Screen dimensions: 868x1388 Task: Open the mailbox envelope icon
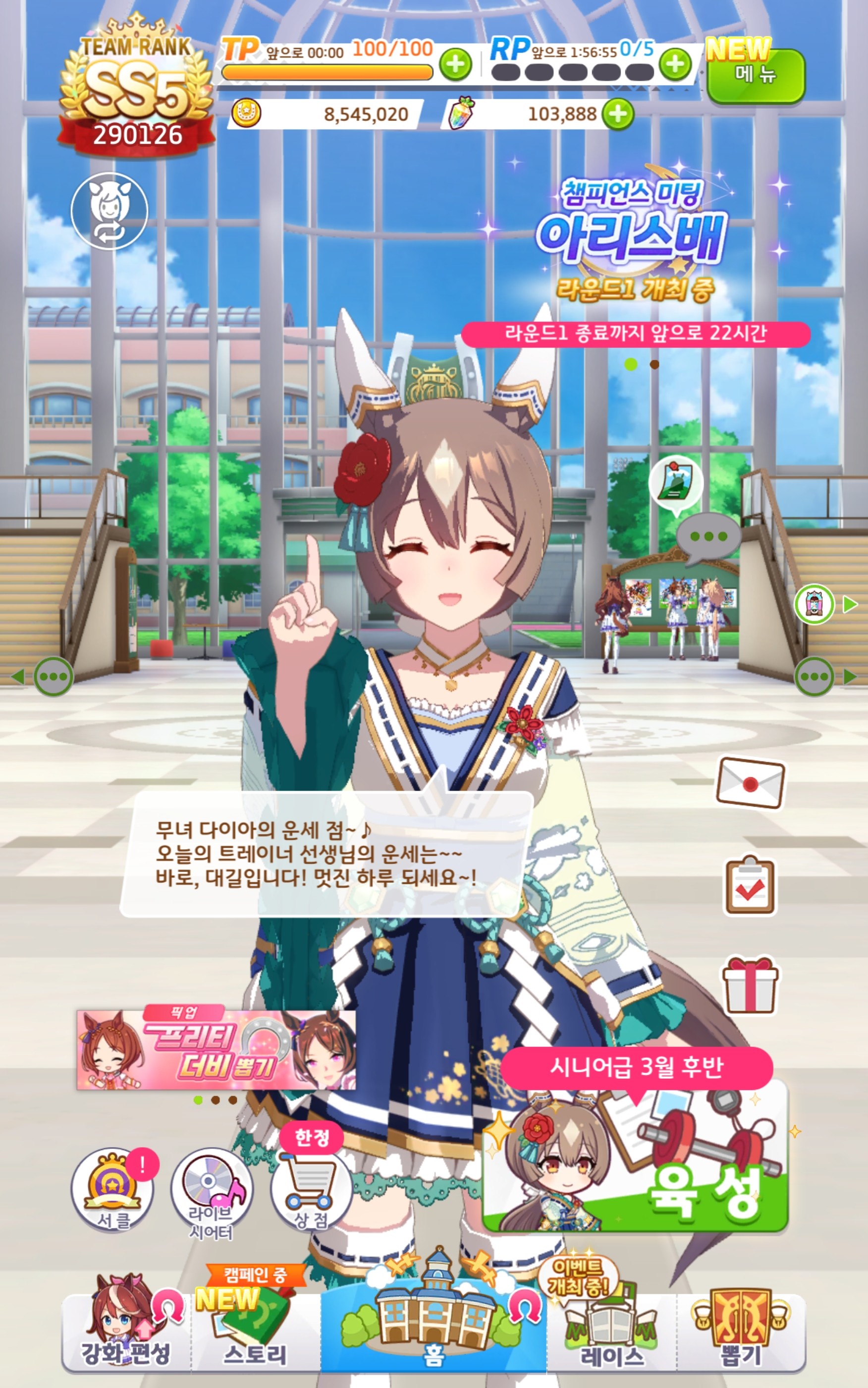click(x=750, y=783)
